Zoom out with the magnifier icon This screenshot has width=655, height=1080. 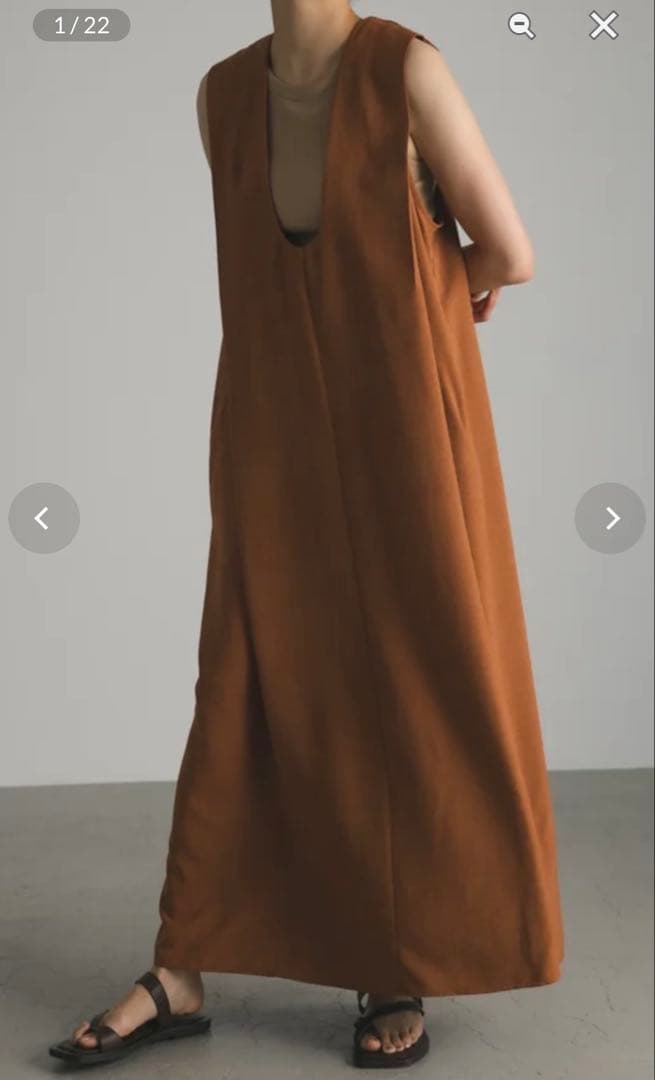tap(521, 25)
